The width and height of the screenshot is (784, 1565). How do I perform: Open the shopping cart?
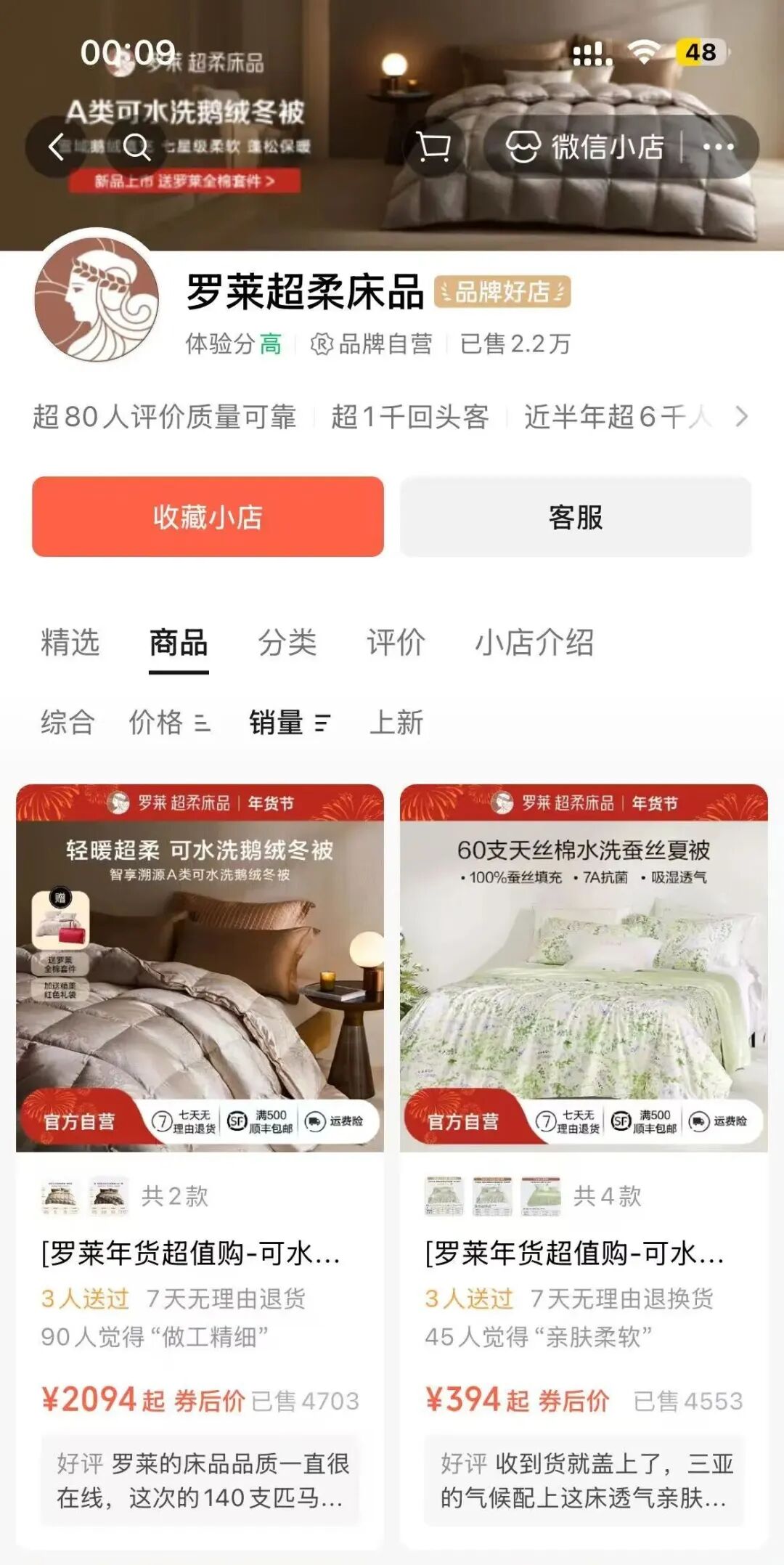point(433,147)
